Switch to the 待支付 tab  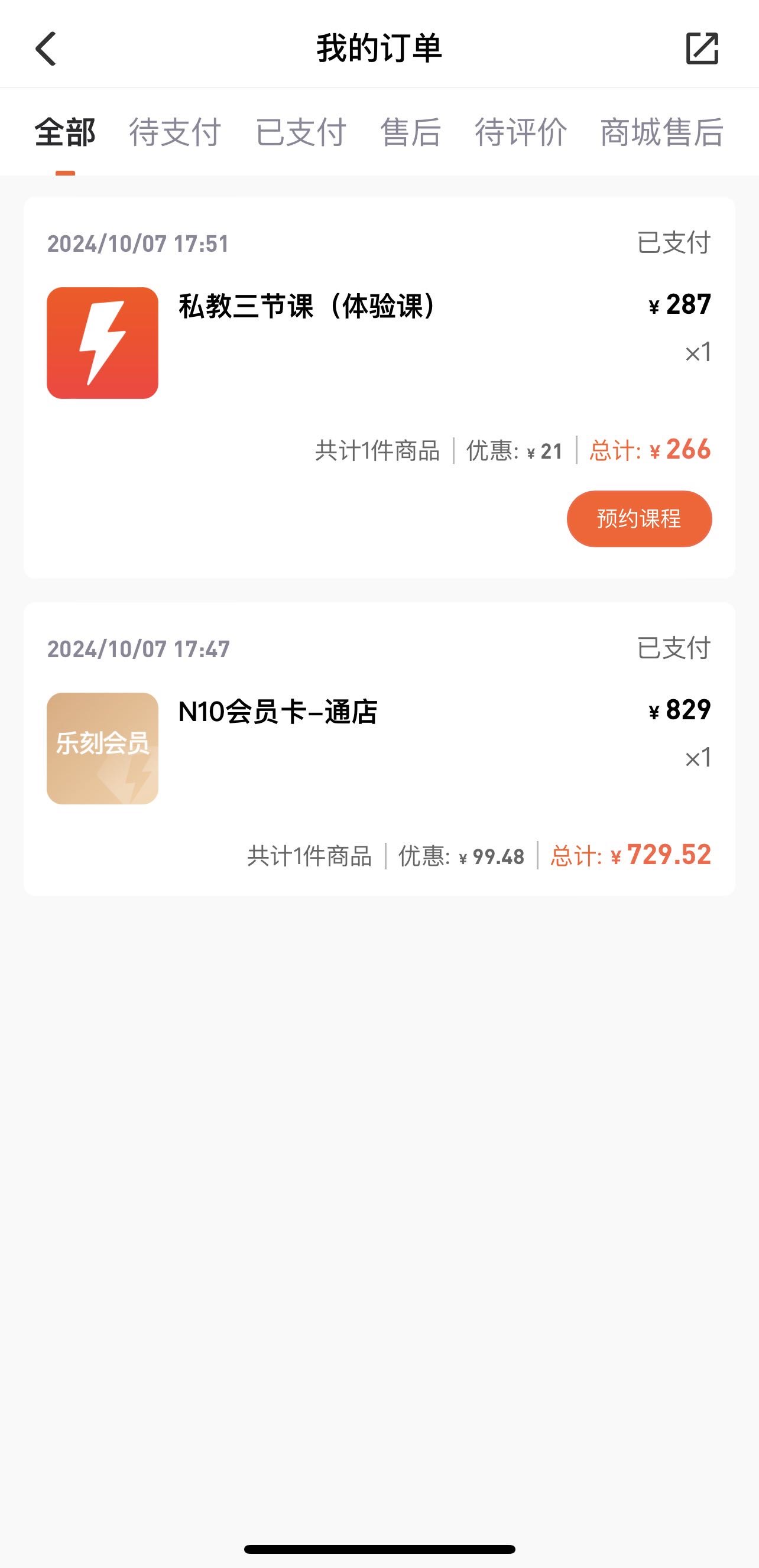[175, 132]
